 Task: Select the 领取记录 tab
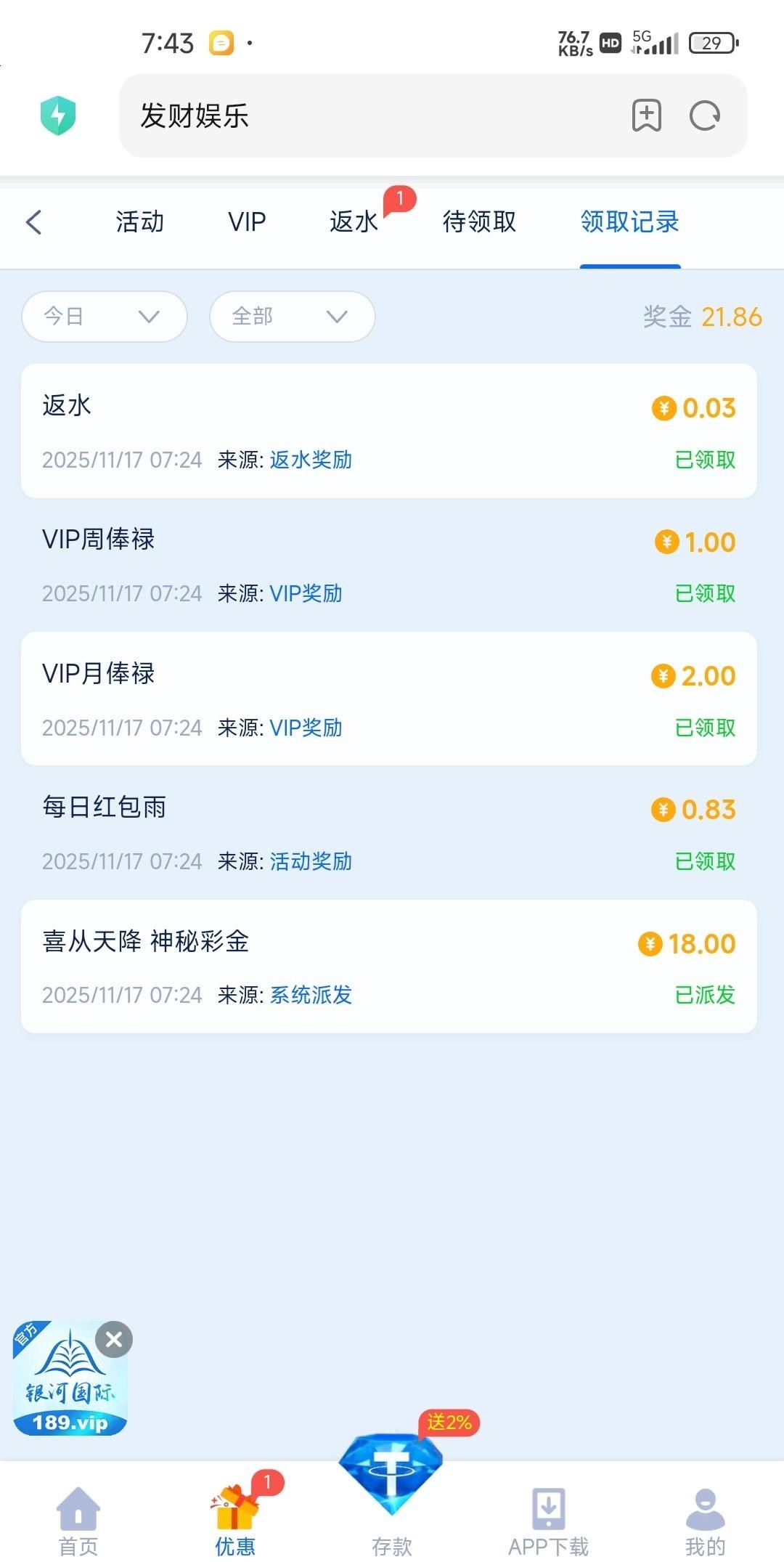point(629,222)
